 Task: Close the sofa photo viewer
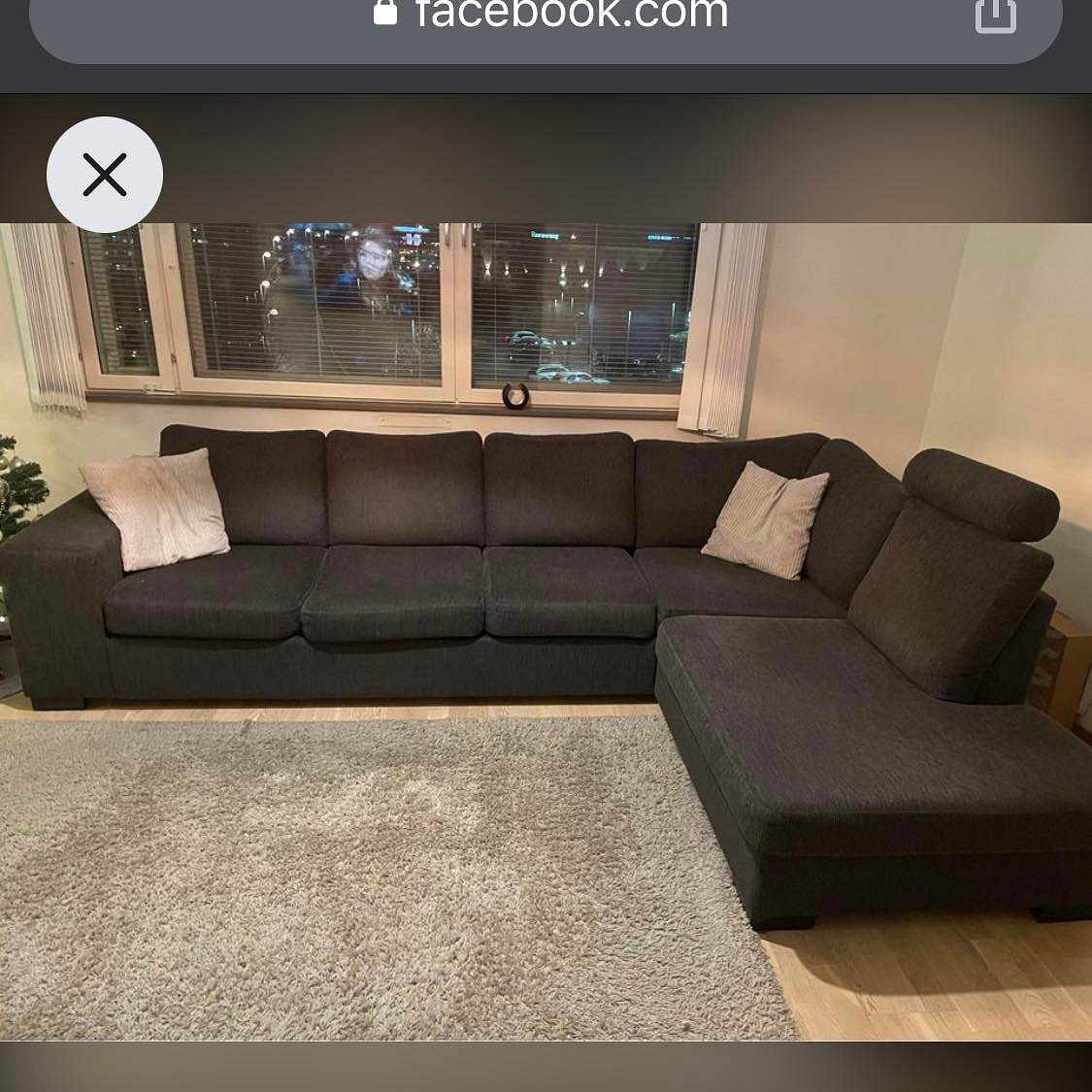point(105,175)
